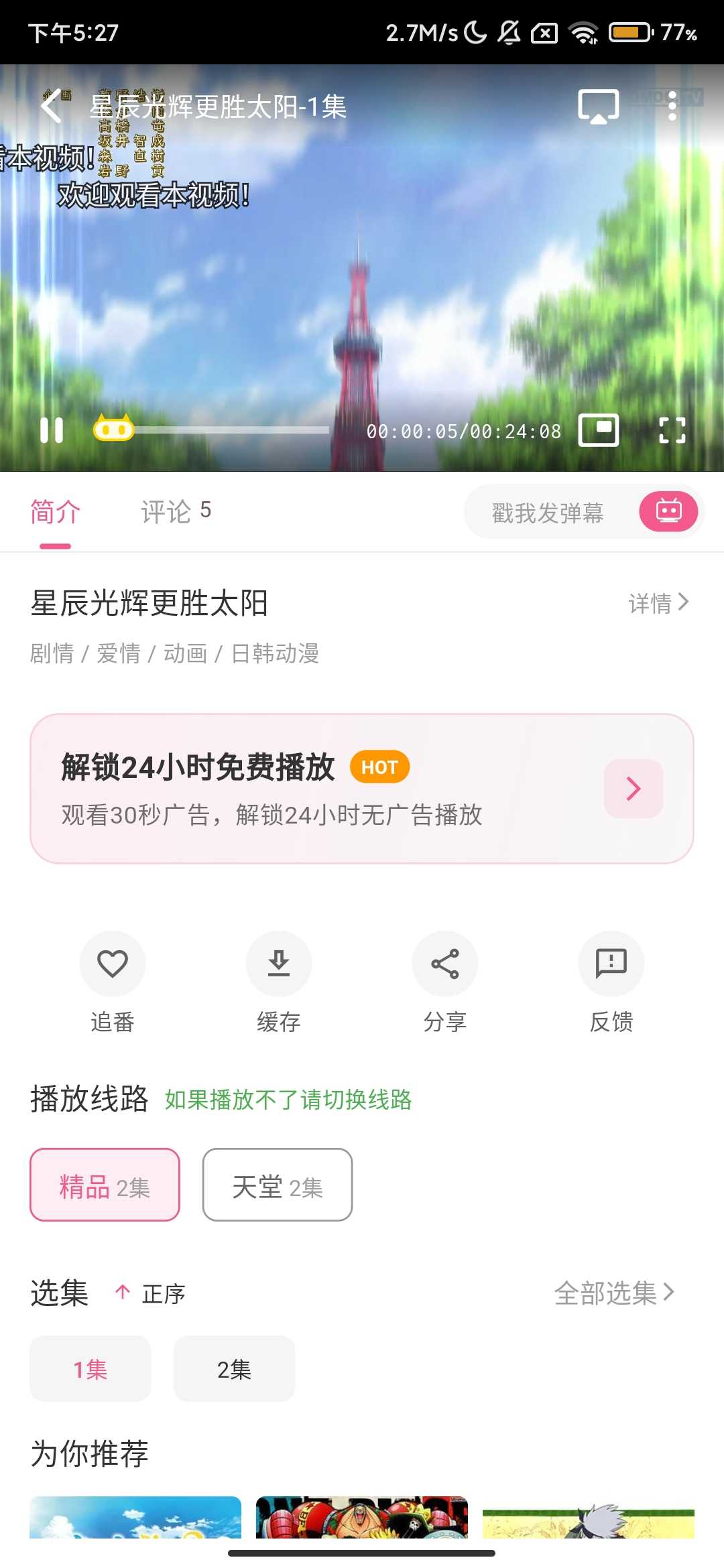Screen dimensions: 724x1568
Task: Open the 戳我发弹幕 input box
Action: (548, 513)
